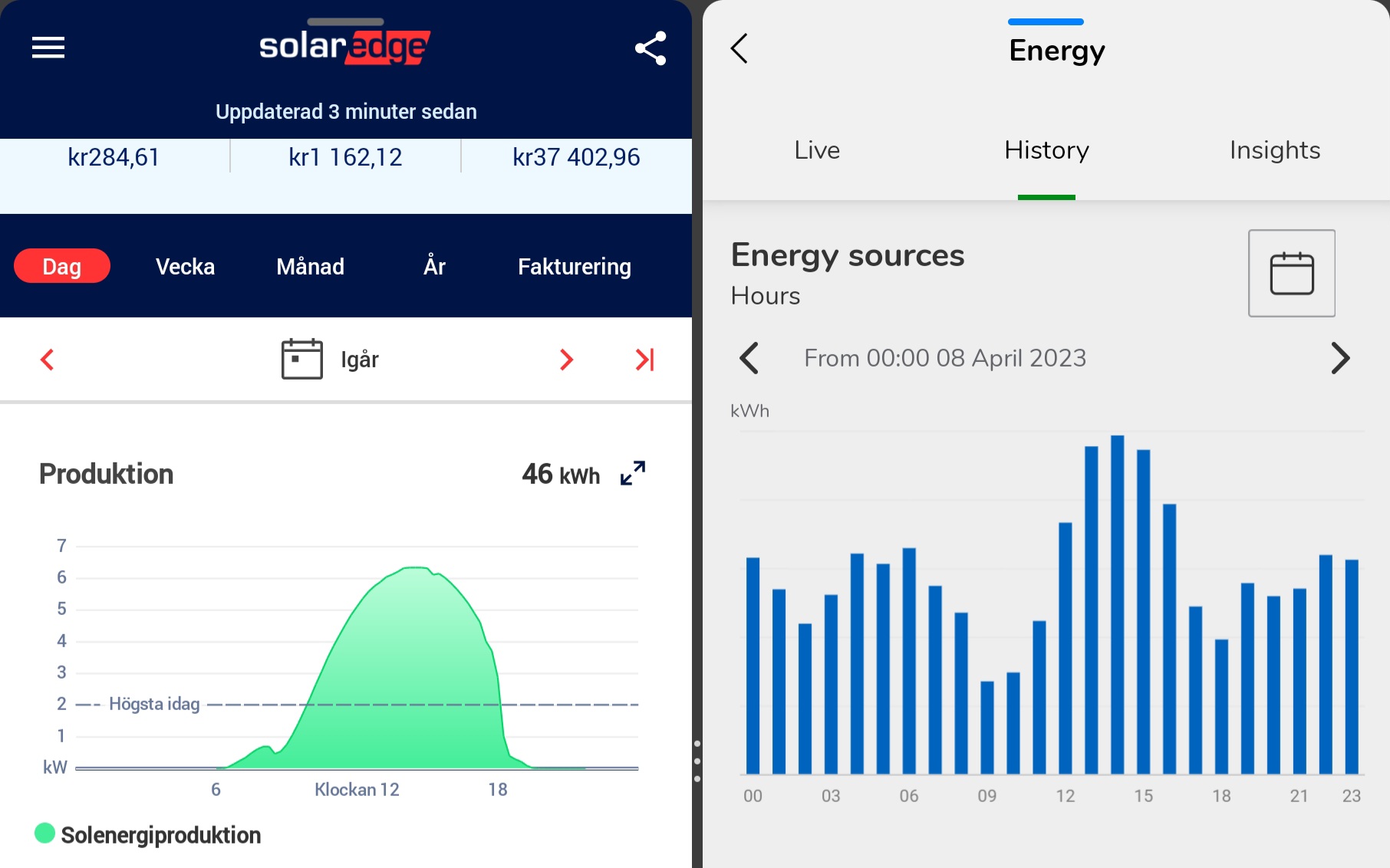1390x868 pixels.
Task: Open the Insights tab
Action: coord(1274,150)
